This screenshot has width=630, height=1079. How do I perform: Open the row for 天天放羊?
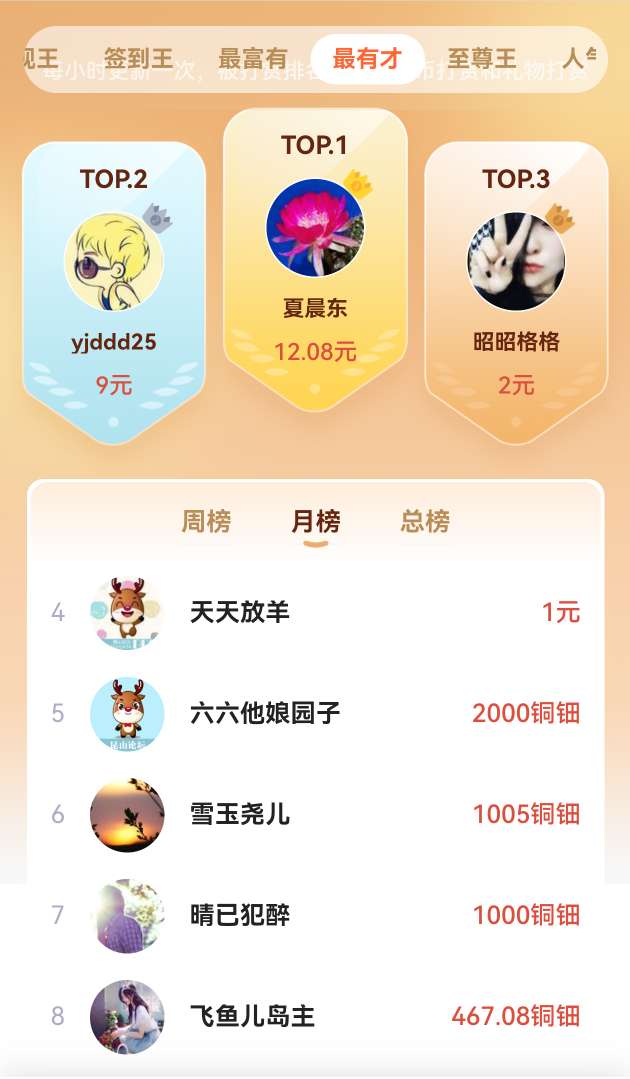click(315, 612)
